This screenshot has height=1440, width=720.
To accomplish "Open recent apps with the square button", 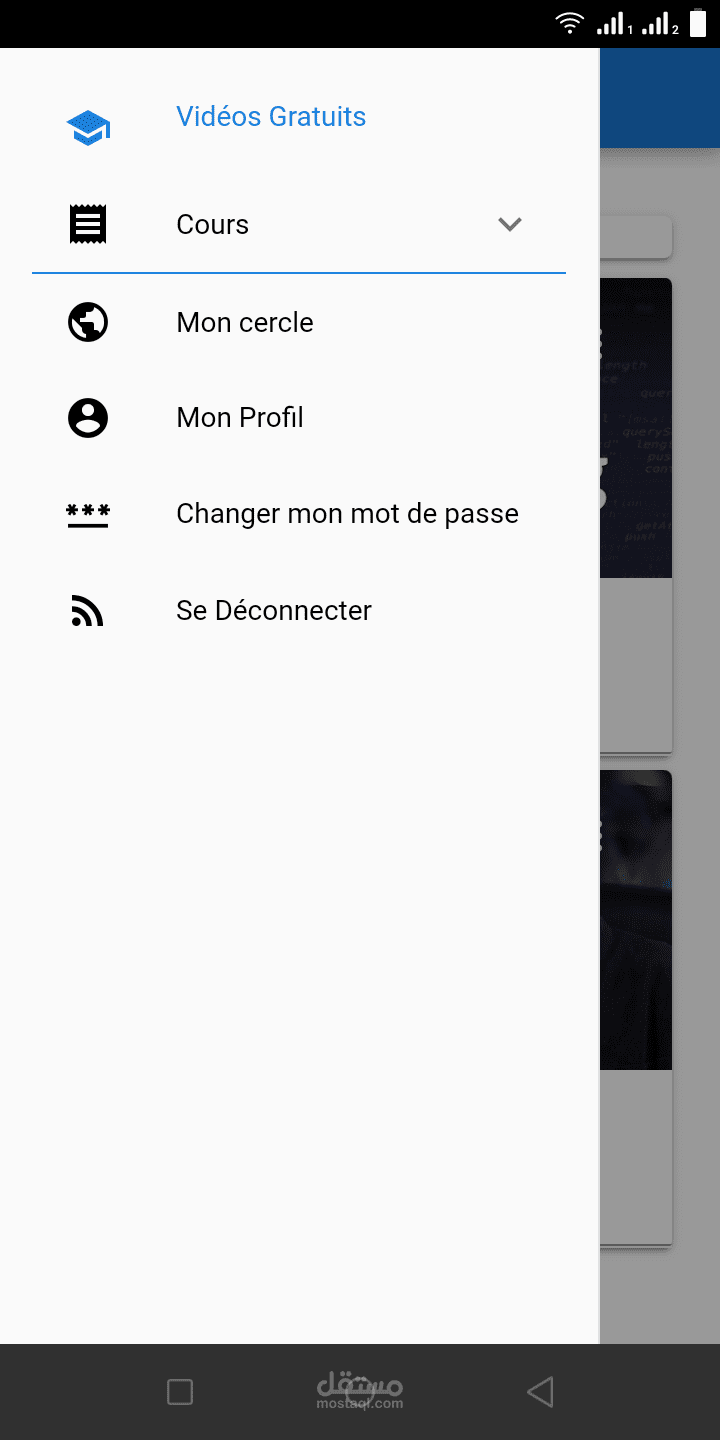I will click(180, 1391).
